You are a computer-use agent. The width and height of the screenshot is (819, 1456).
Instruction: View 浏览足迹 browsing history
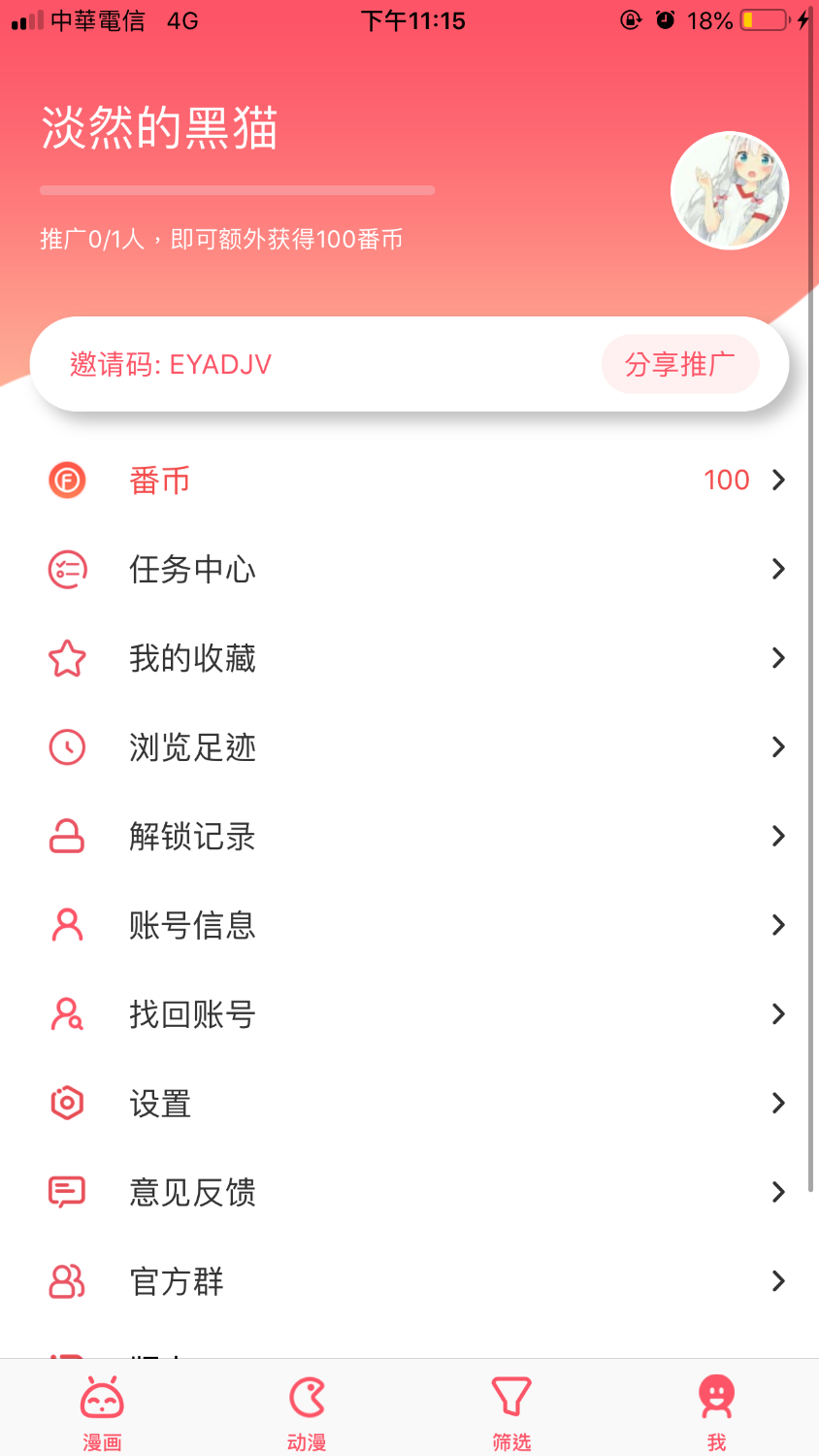click(408, 747)
